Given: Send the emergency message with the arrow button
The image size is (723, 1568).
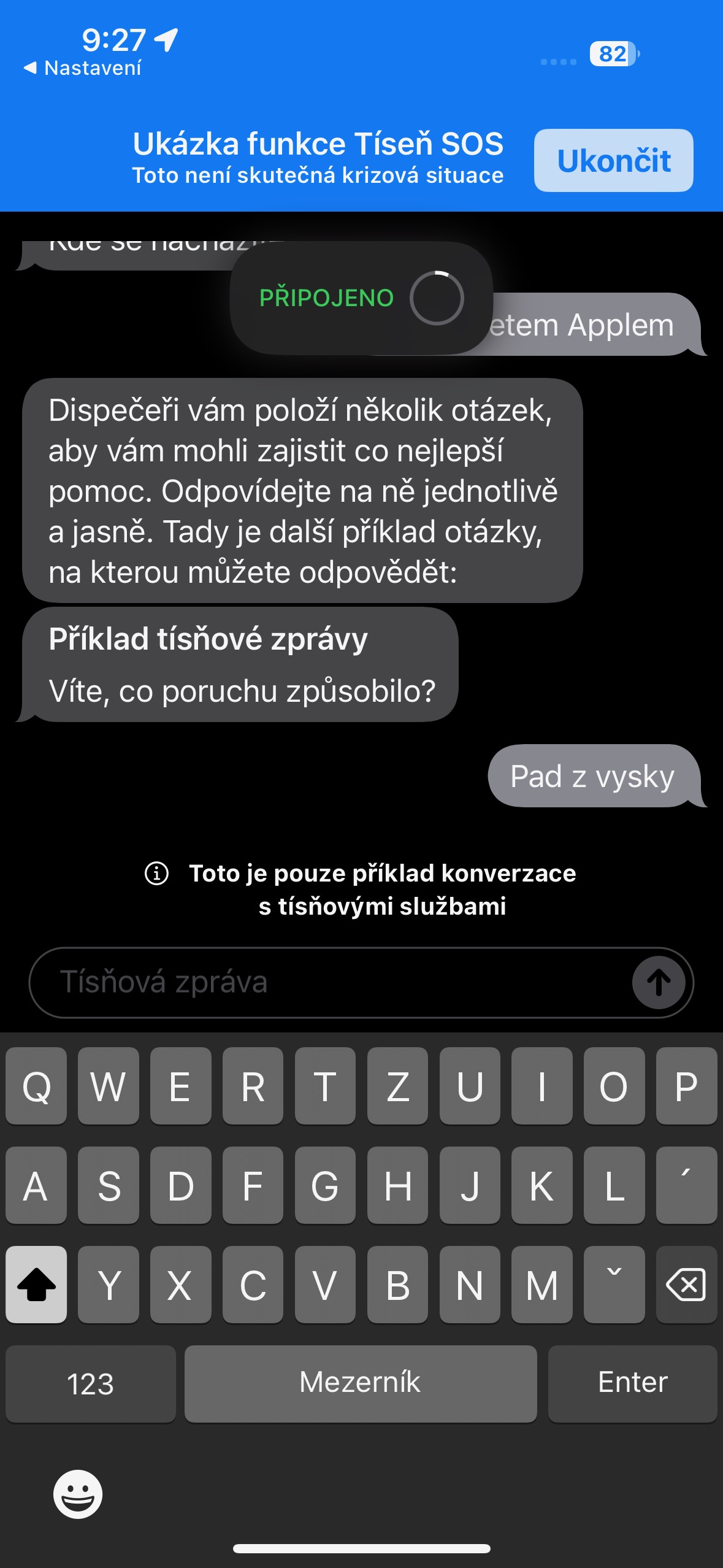Looking at the screenshot, I should [x=659, y=982].
